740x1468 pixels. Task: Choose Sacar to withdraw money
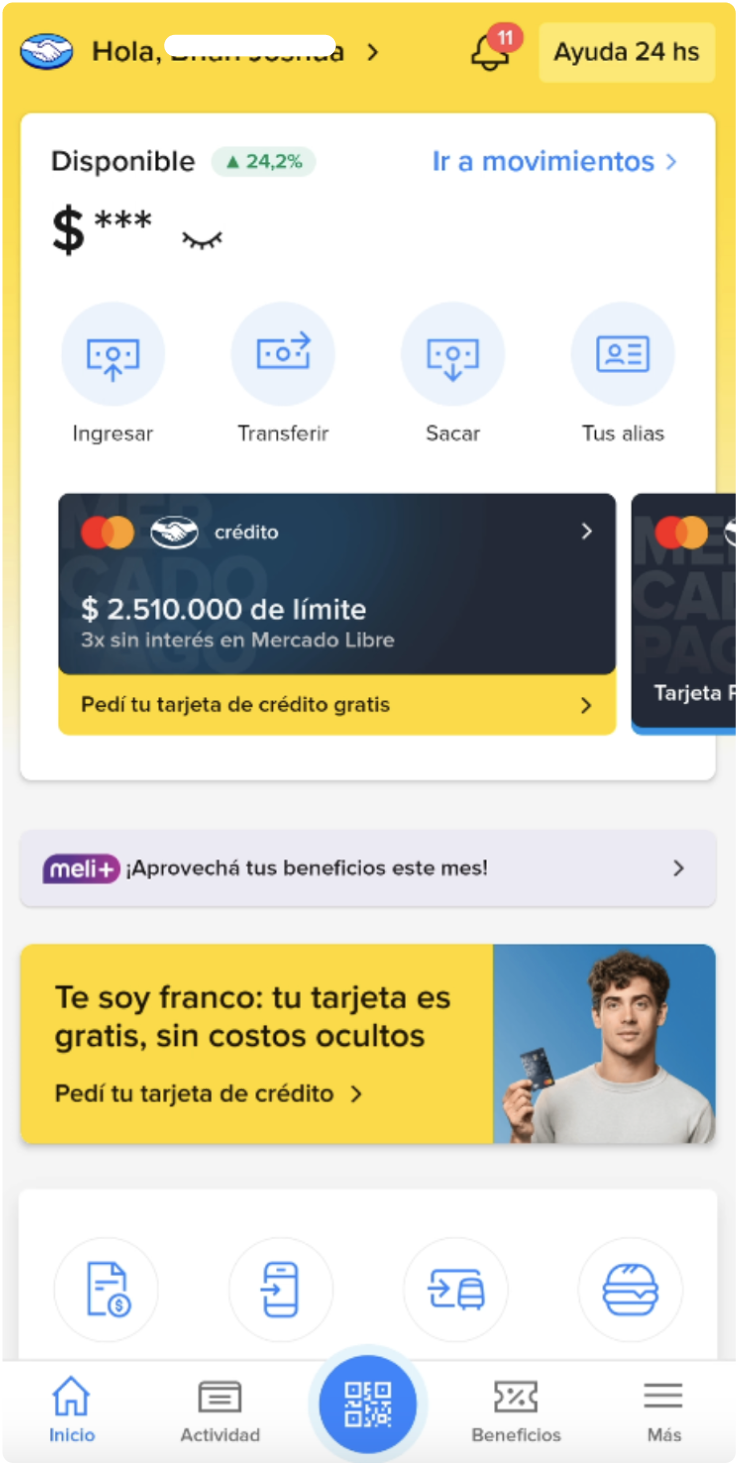click(x=453, y=355)
